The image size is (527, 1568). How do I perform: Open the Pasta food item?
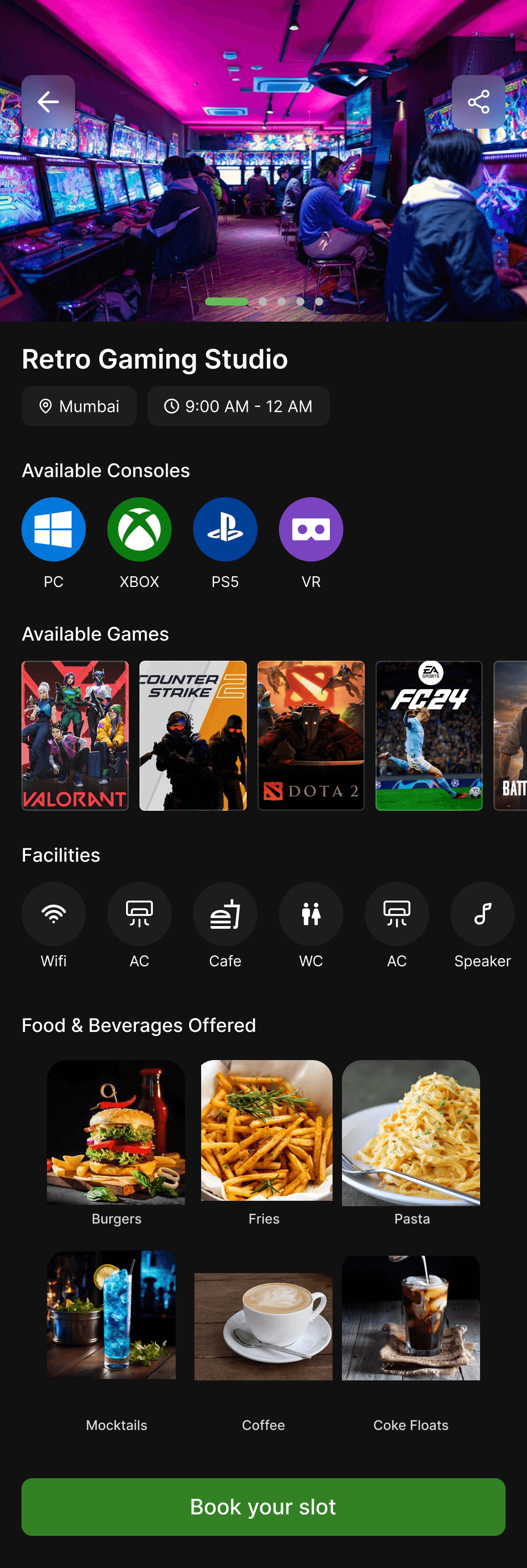pyautogui.click(x=411, y=1132)
